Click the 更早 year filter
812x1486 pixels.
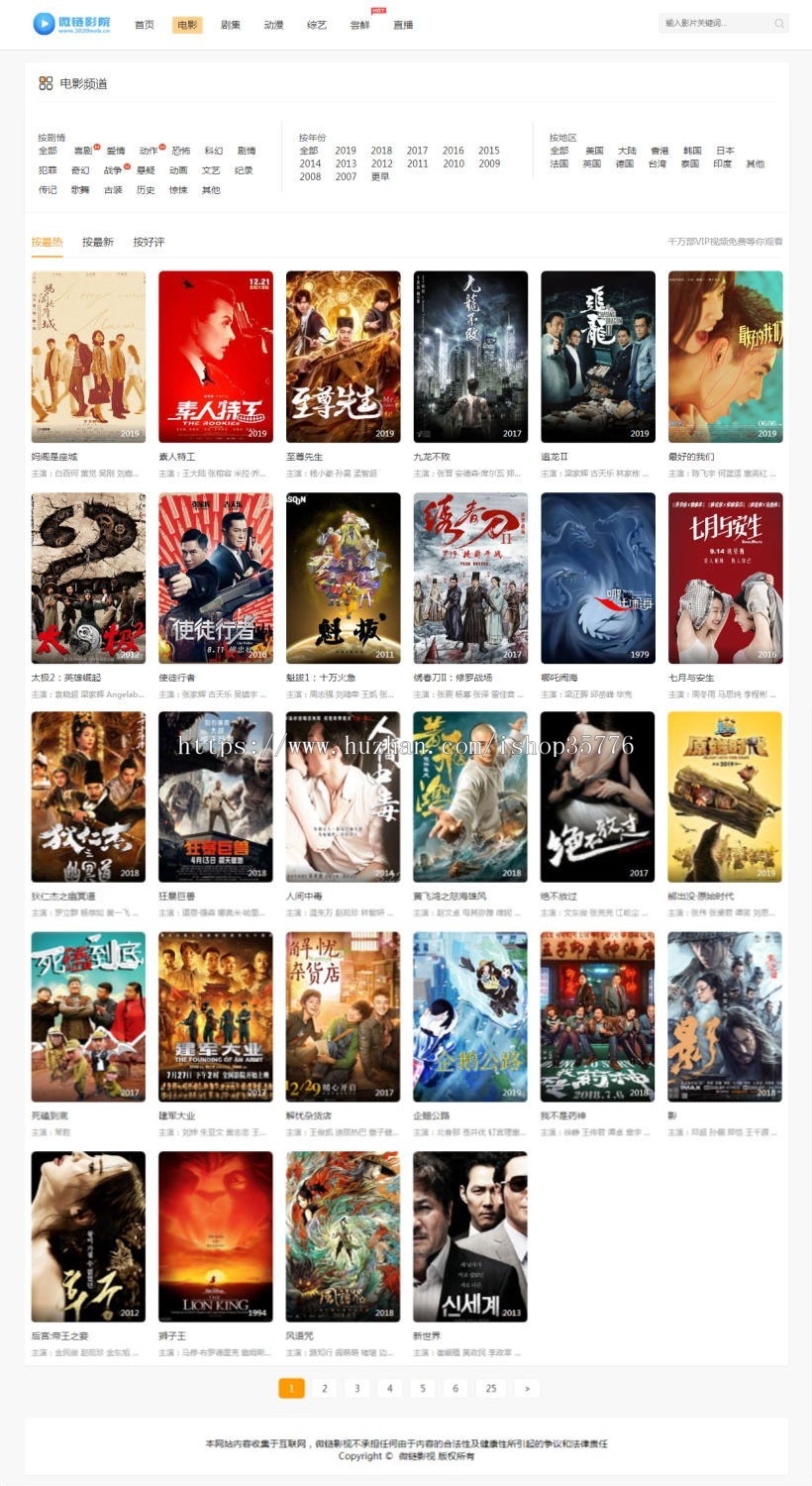[381, 176]
